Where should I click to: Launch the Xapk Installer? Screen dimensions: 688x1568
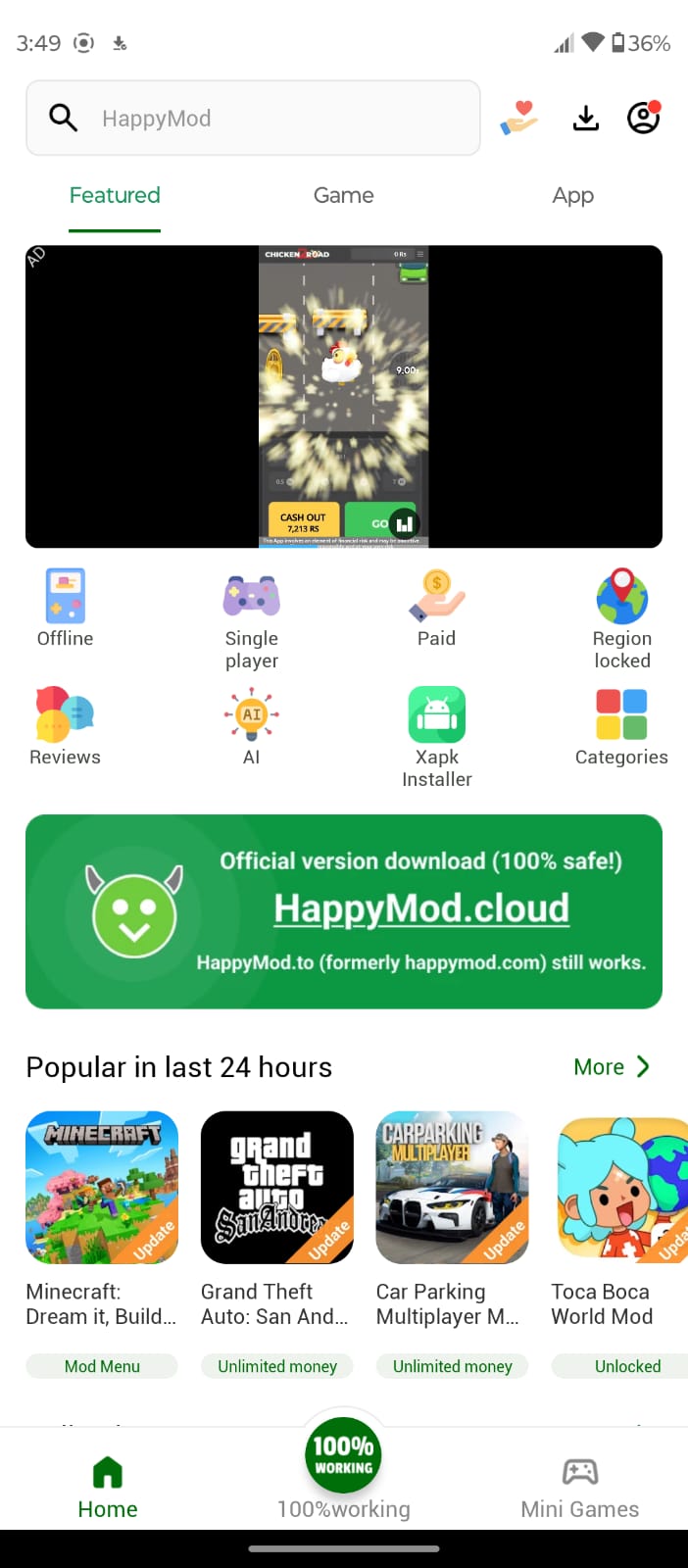pos(436,737)
